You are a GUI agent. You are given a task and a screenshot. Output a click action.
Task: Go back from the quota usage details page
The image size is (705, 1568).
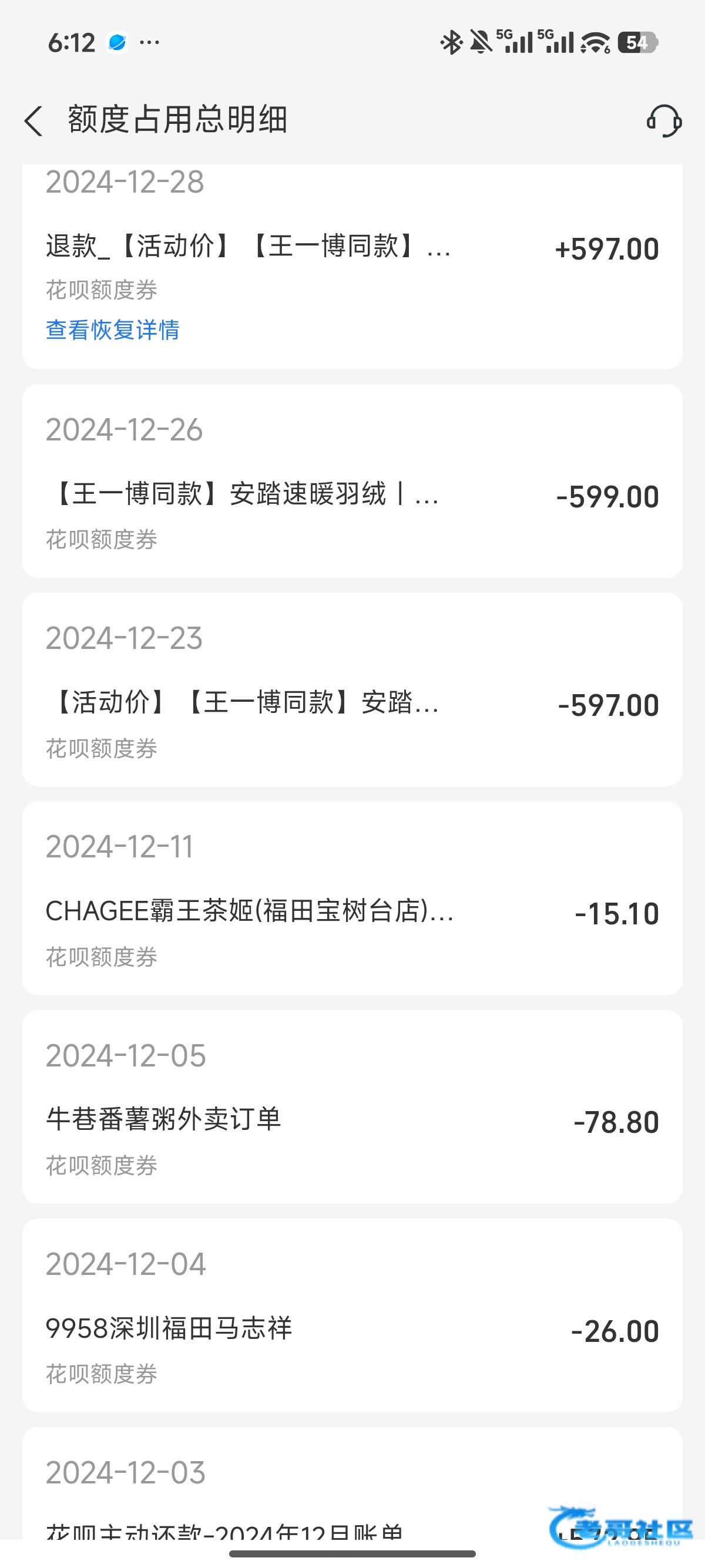point(34,120)
